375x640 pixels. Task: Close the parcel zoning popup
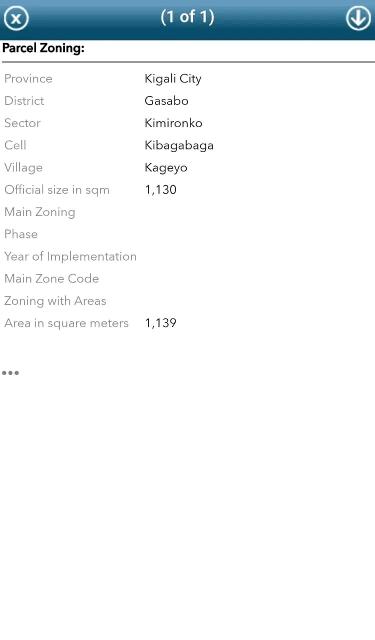pos(16,18)
